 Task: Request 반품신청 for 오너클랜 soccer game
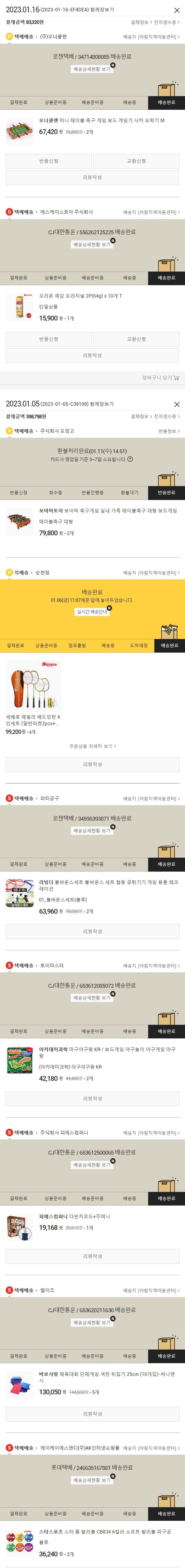tap(49, 161)
